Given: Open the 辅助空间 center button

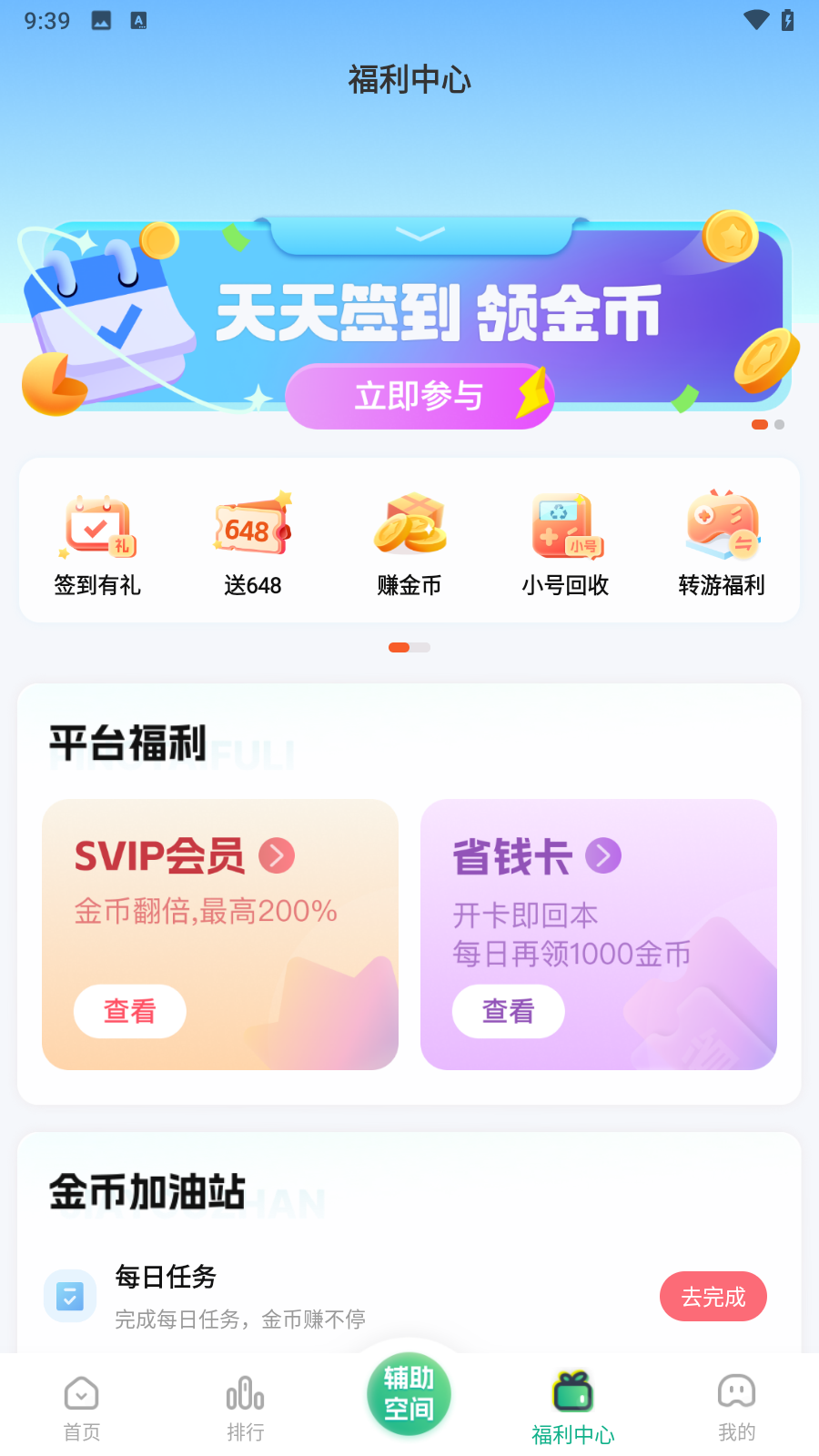Looking at the screenshot, I should click(409, 1394).
